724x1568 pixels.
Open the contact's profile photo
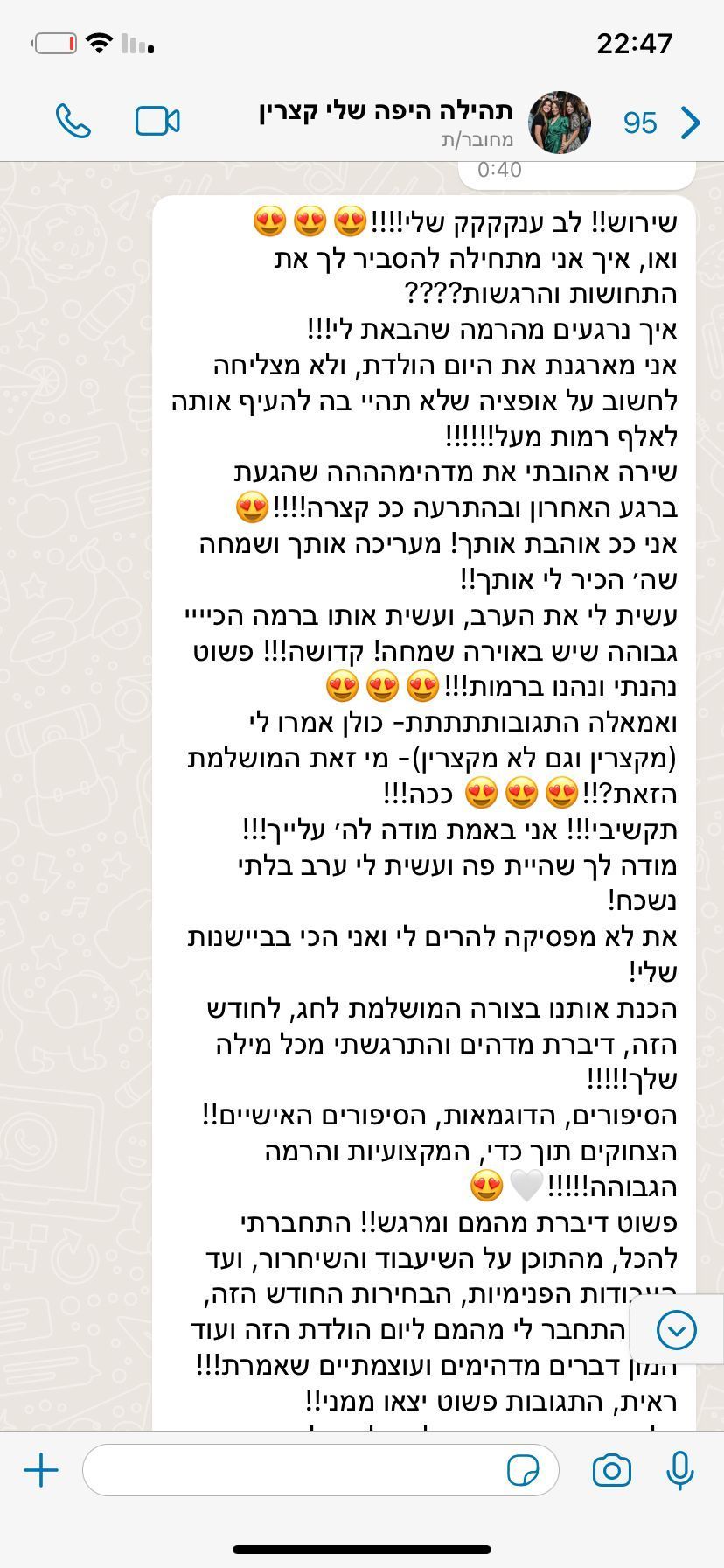[x=560, y=122]
